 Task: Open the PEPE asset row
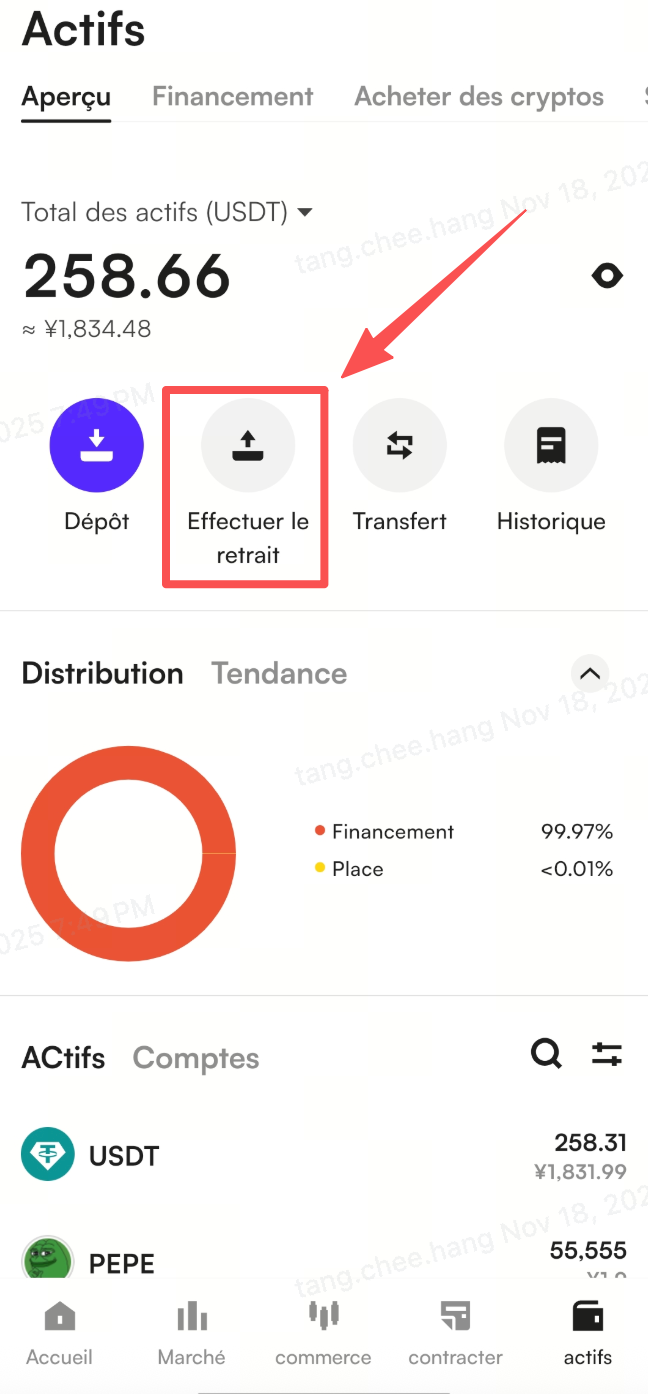(x=324, y=1258)
